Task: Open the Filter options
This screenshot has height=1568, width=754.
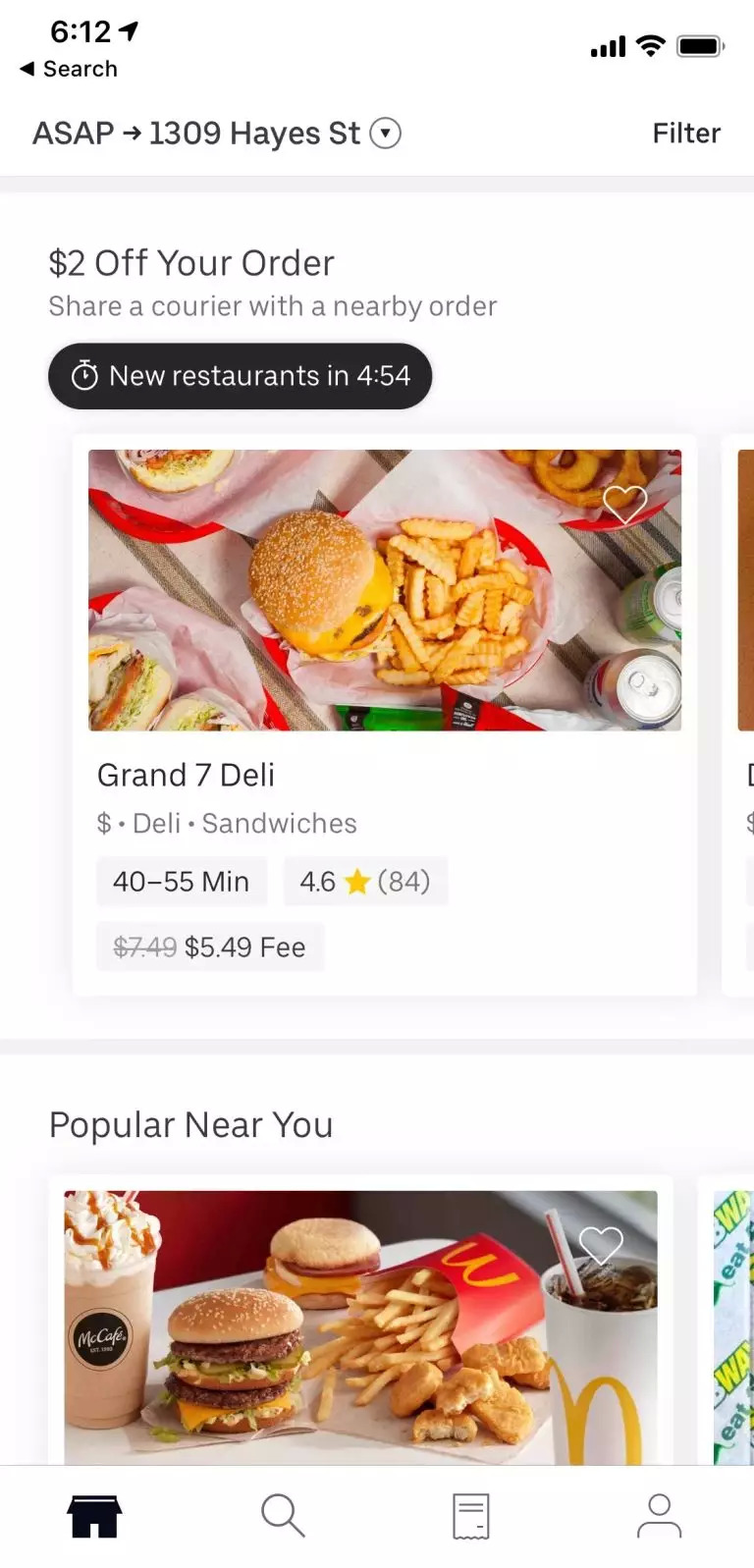Action: 685,134
